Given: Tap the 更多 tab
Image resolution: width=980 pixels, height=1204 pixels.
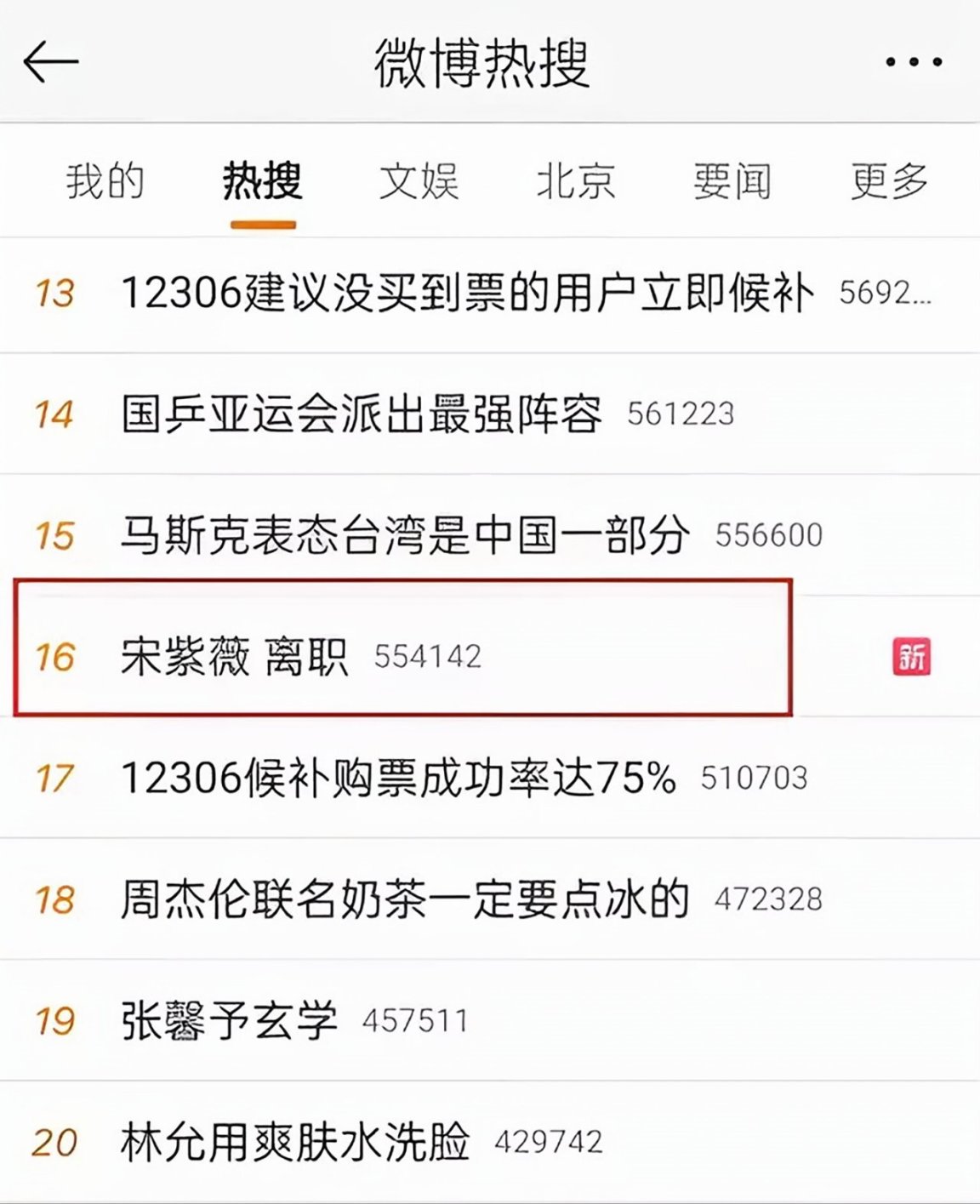Looking at the screenshot, I should tap(889, 181).
